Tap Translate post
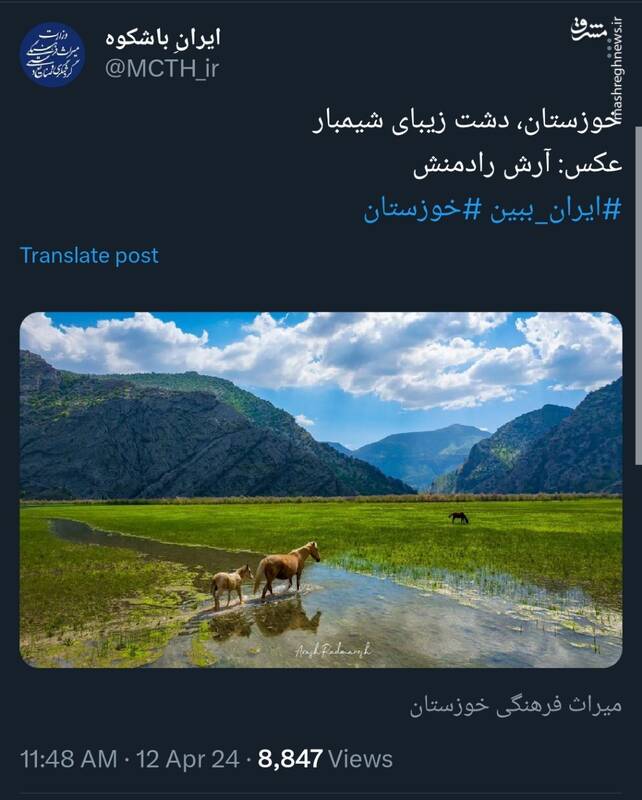The width and height of the screenshot is (642, 800). tap(89, 255)
